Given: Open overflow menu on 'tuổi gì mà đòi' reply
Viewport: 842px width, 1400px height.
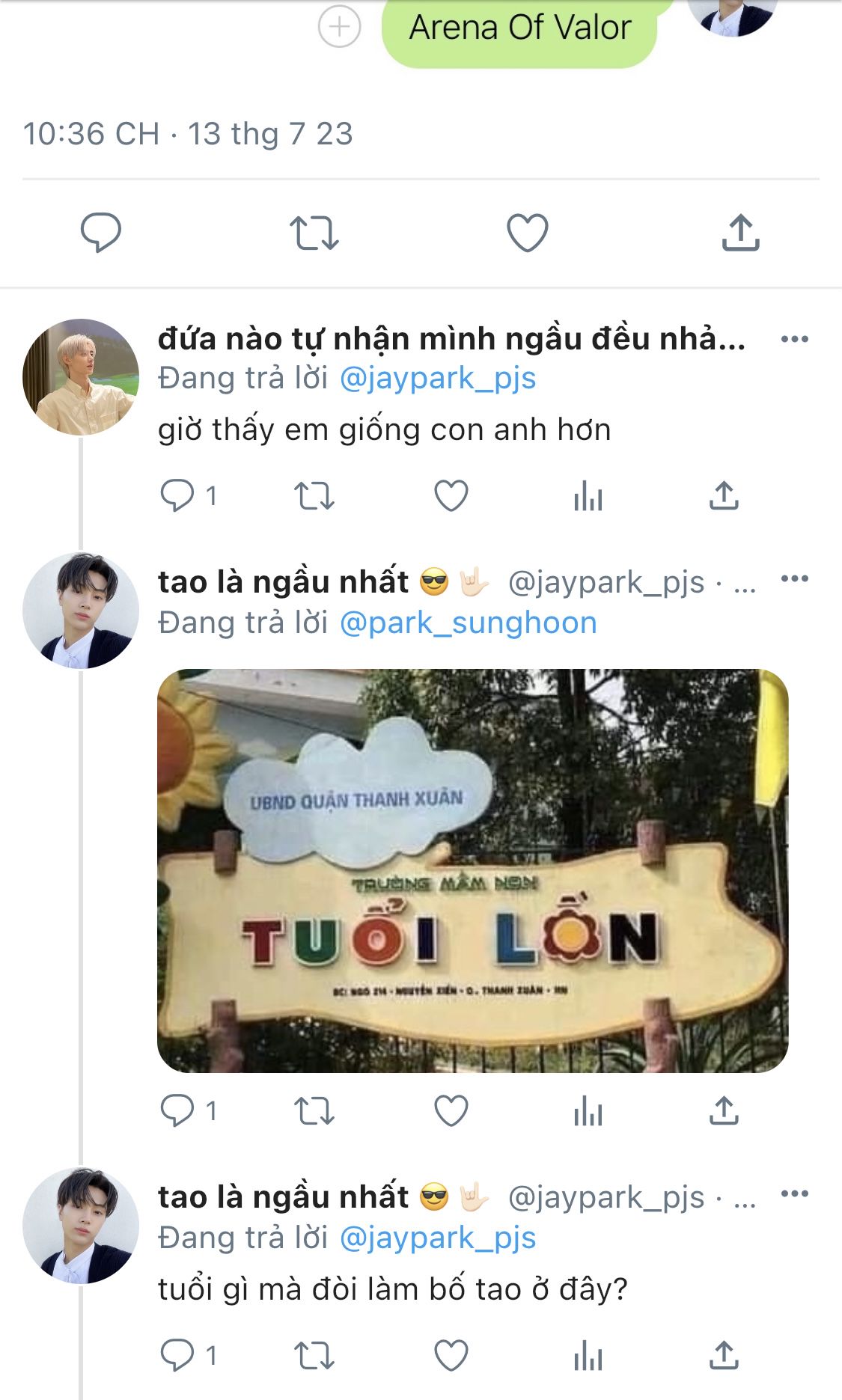Looking at the screenshot, I should pos(794,1193).
